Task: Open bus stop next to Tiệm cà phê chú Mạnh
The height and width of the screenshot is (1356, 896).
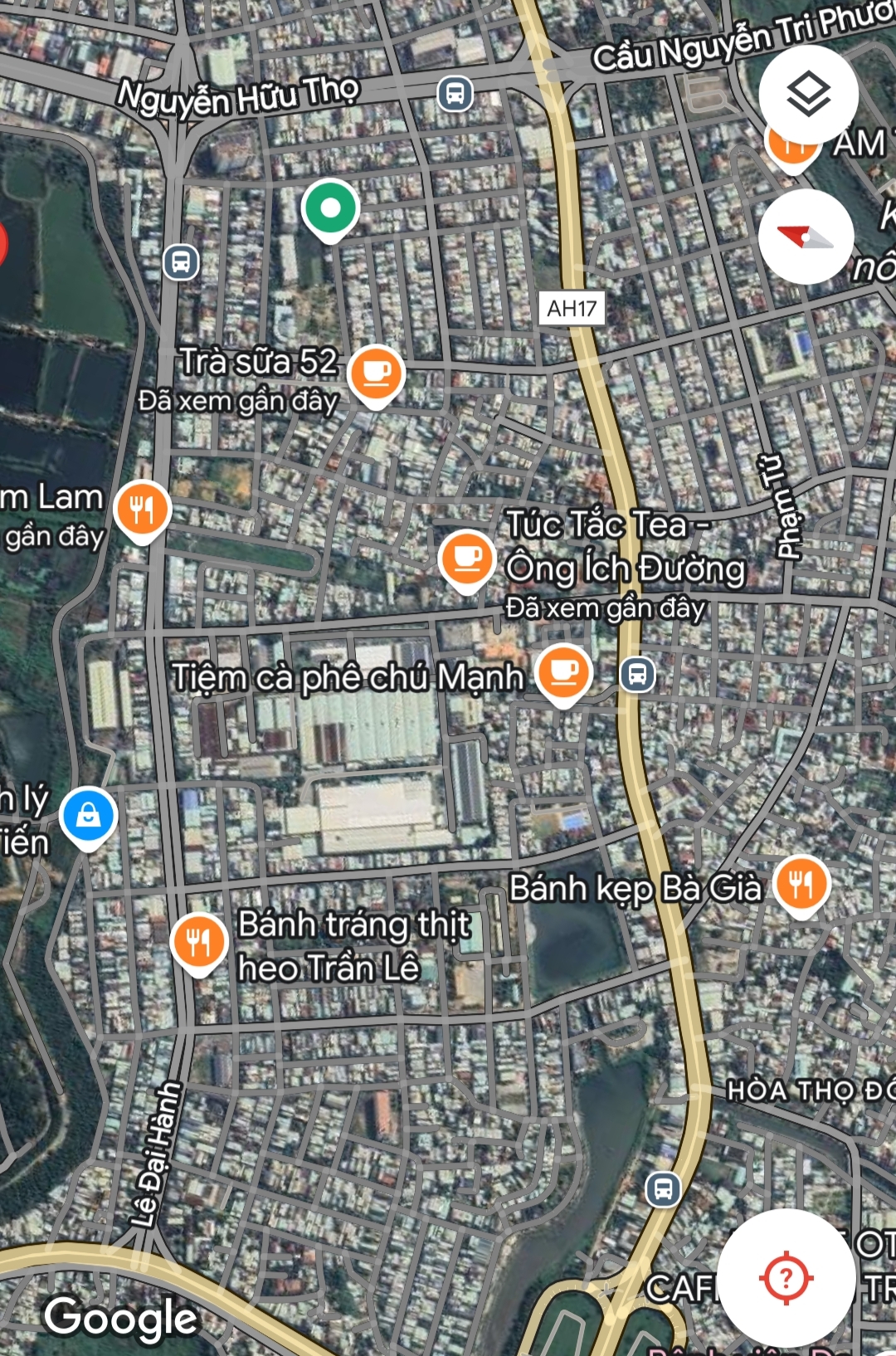Action: coord(637,675)
